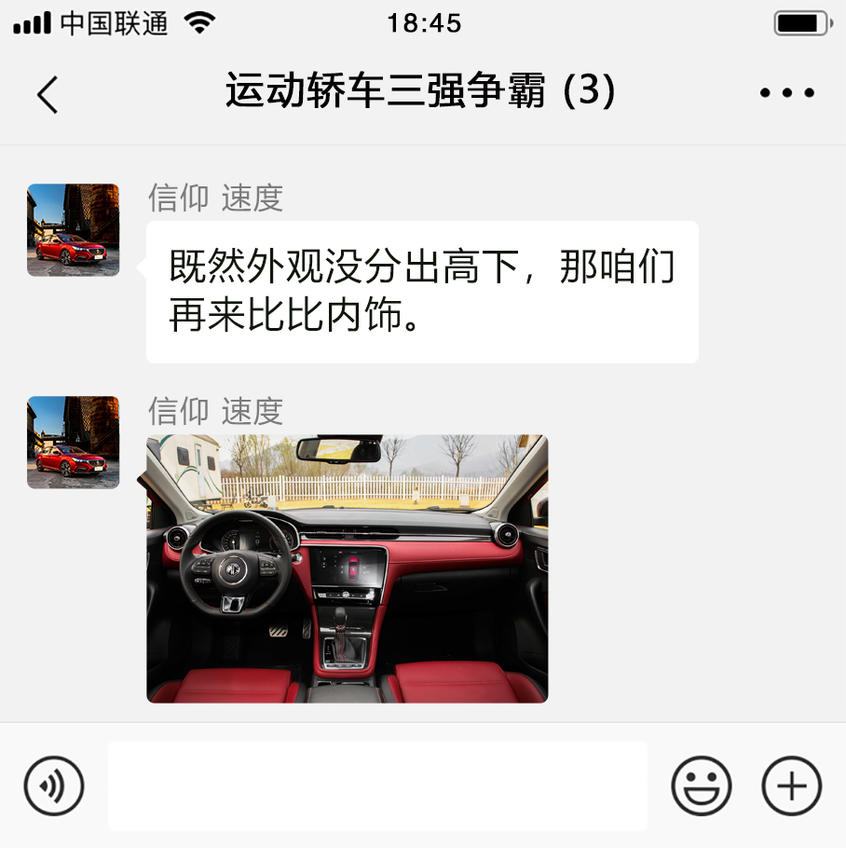Open the car interior photo message
846x848 pixels.
pyautogui.click(x=347, y=568)
